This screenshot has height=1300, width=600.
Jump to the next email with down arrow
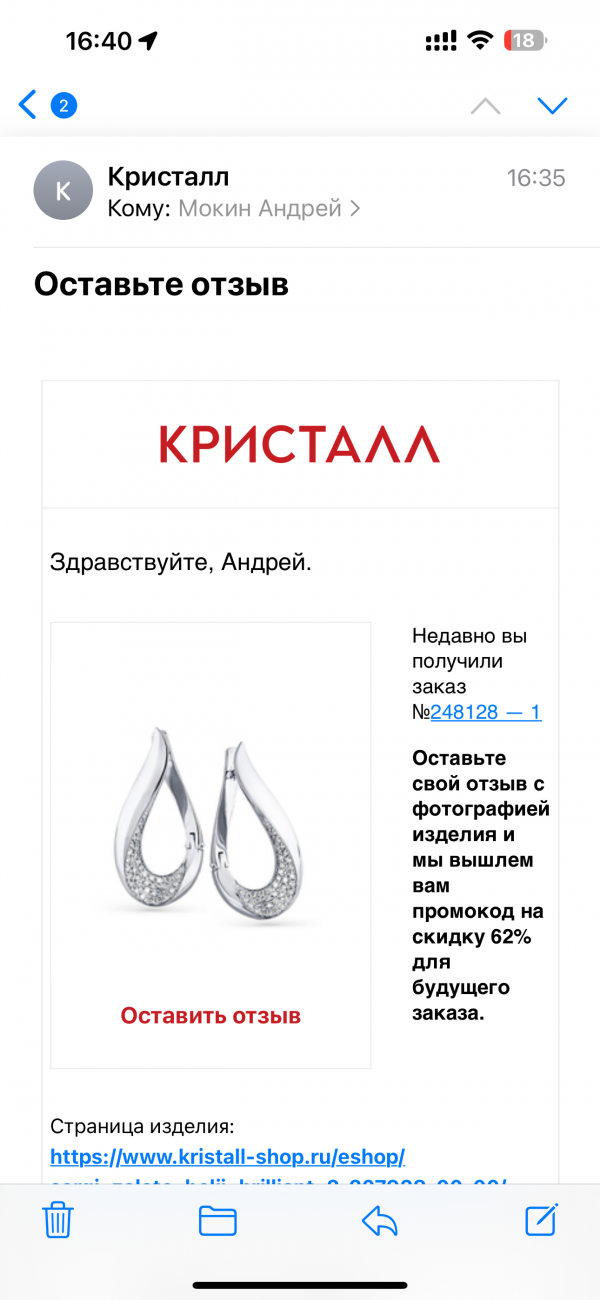(552, 105)
